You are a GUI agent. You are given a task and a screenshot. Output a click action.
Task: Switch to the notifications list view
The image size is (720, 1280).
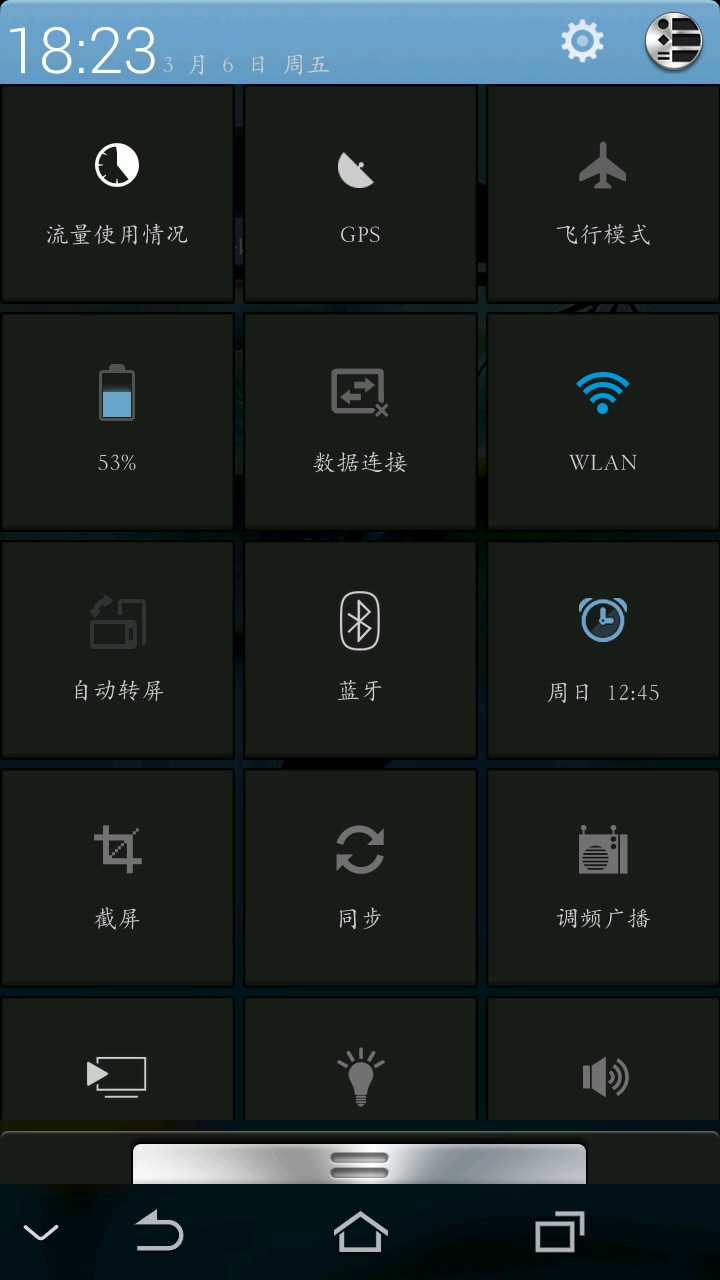coord(673,41)
